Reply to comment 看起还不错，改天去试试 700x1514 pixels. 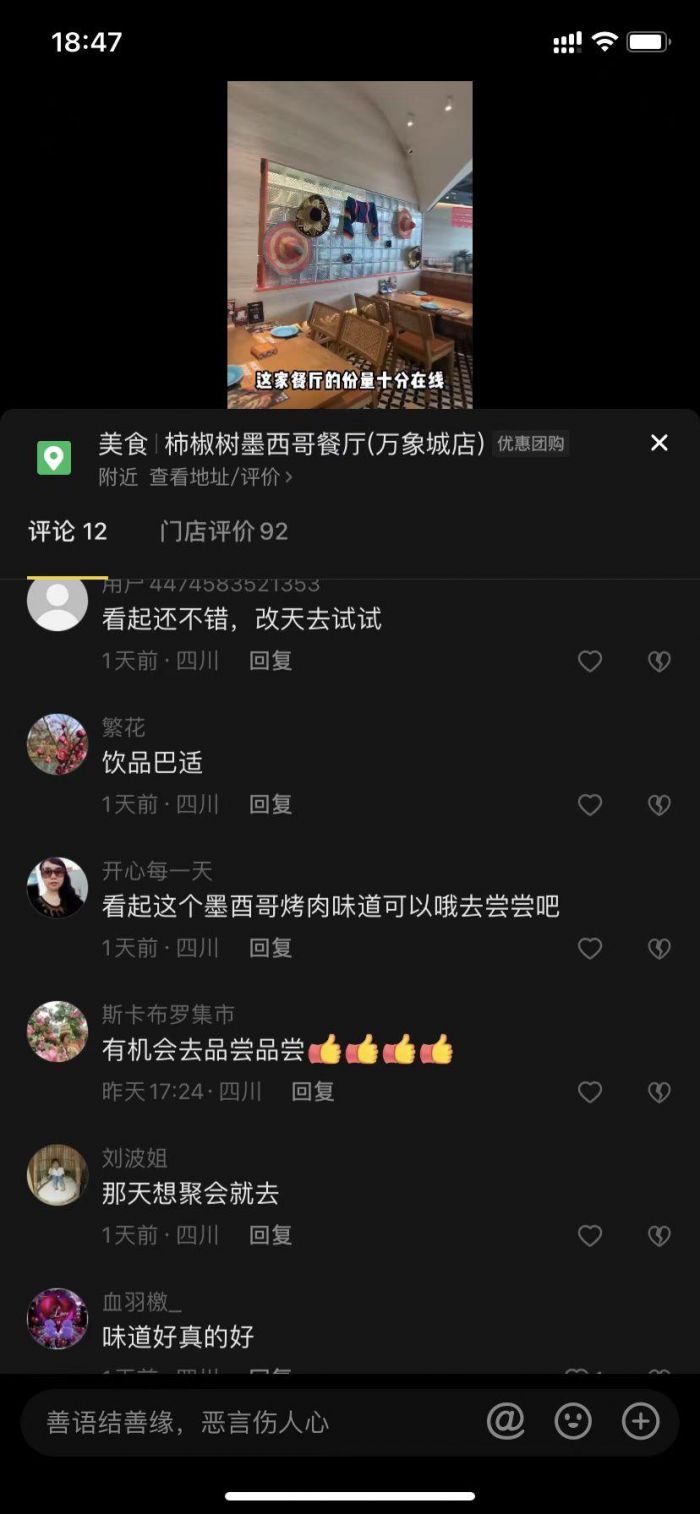(270, 661)
